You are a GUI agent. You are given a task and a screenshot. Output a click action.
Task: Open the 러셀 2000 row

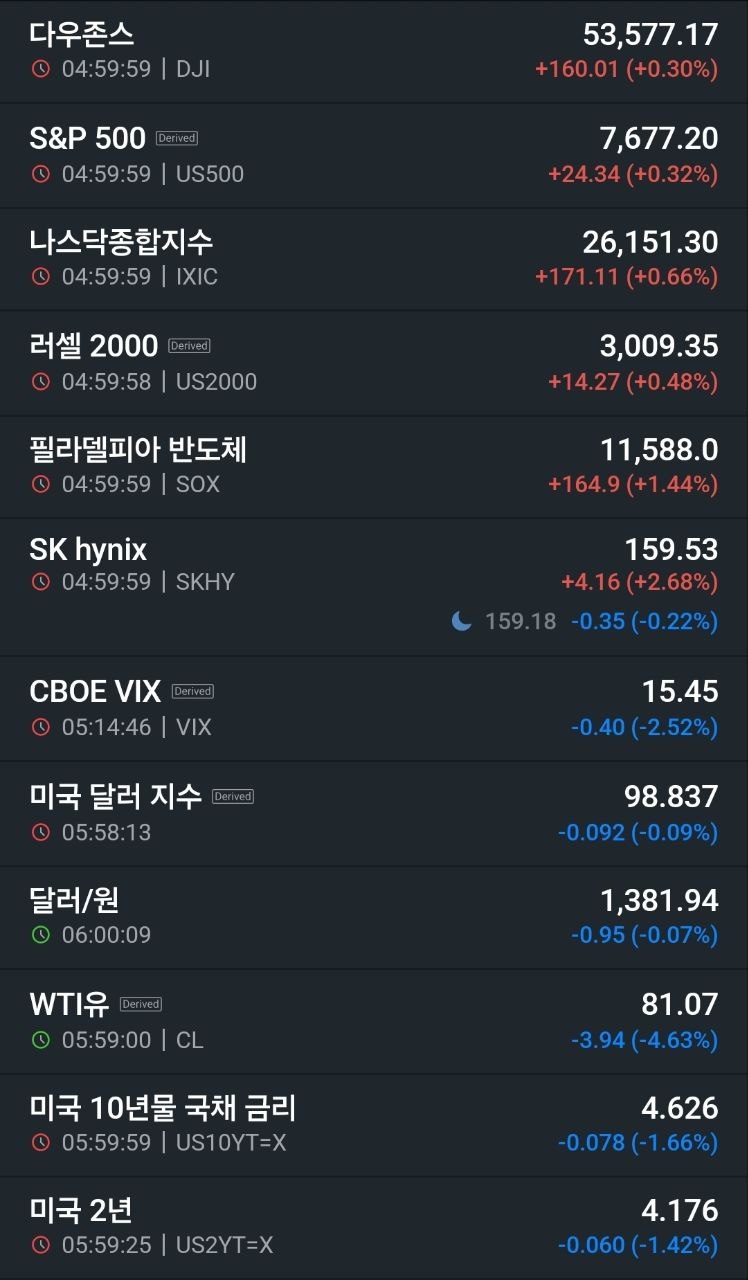click(374, 363)
